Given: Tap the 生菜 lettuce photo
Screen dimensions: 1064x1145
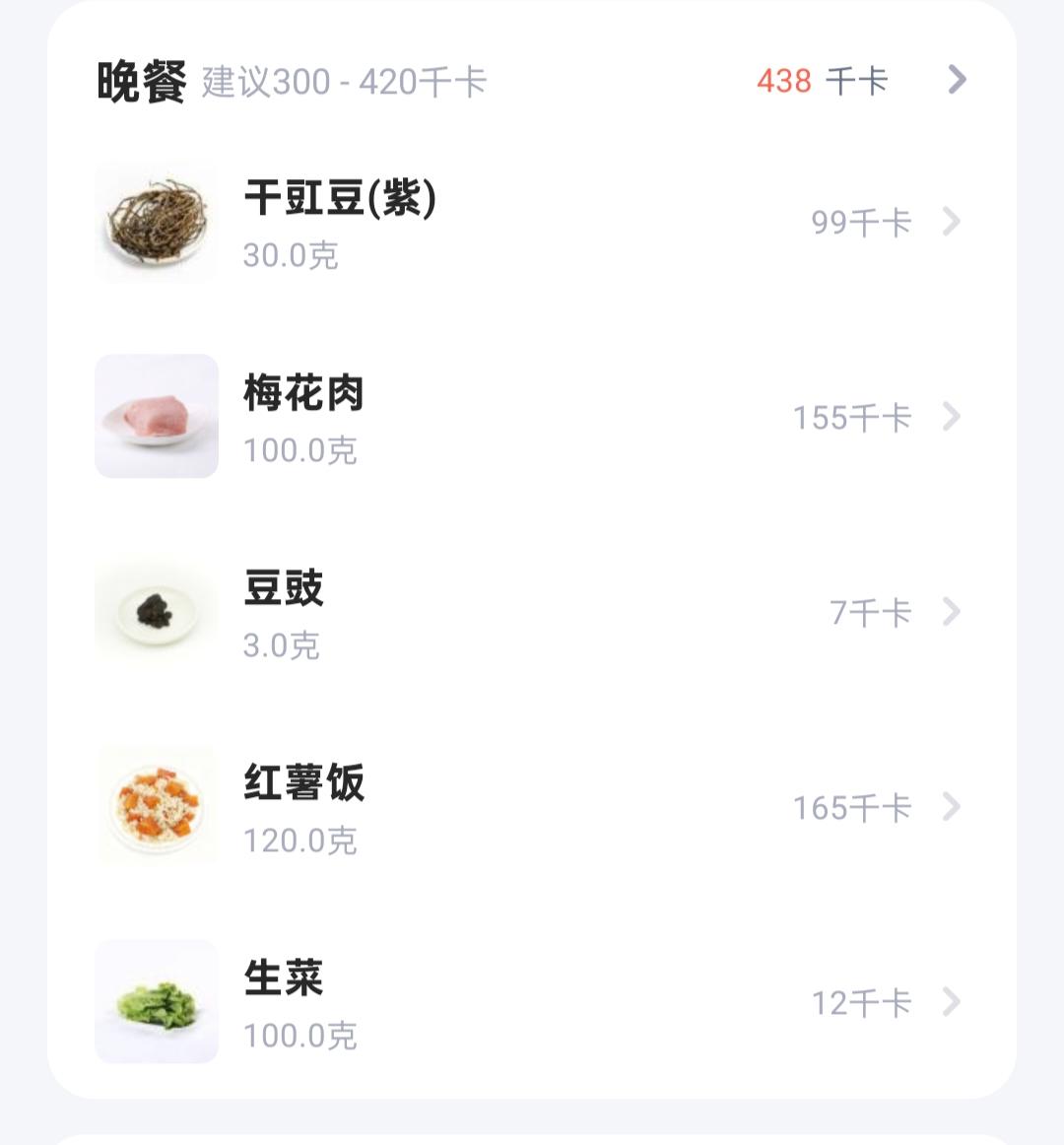Looking at the screenshot, I should pyautogui.click(x=156, y=1001).
